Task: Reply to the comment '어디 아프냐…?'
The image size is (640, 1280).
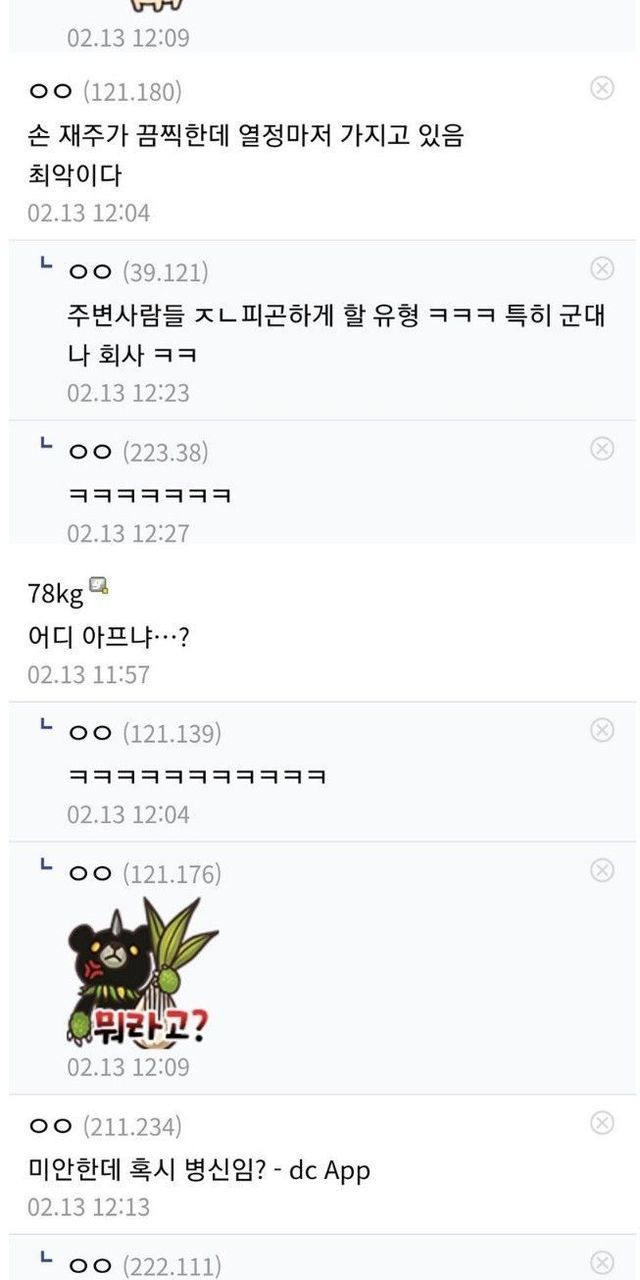Action: pyautogui.click(x=109, y=637)
